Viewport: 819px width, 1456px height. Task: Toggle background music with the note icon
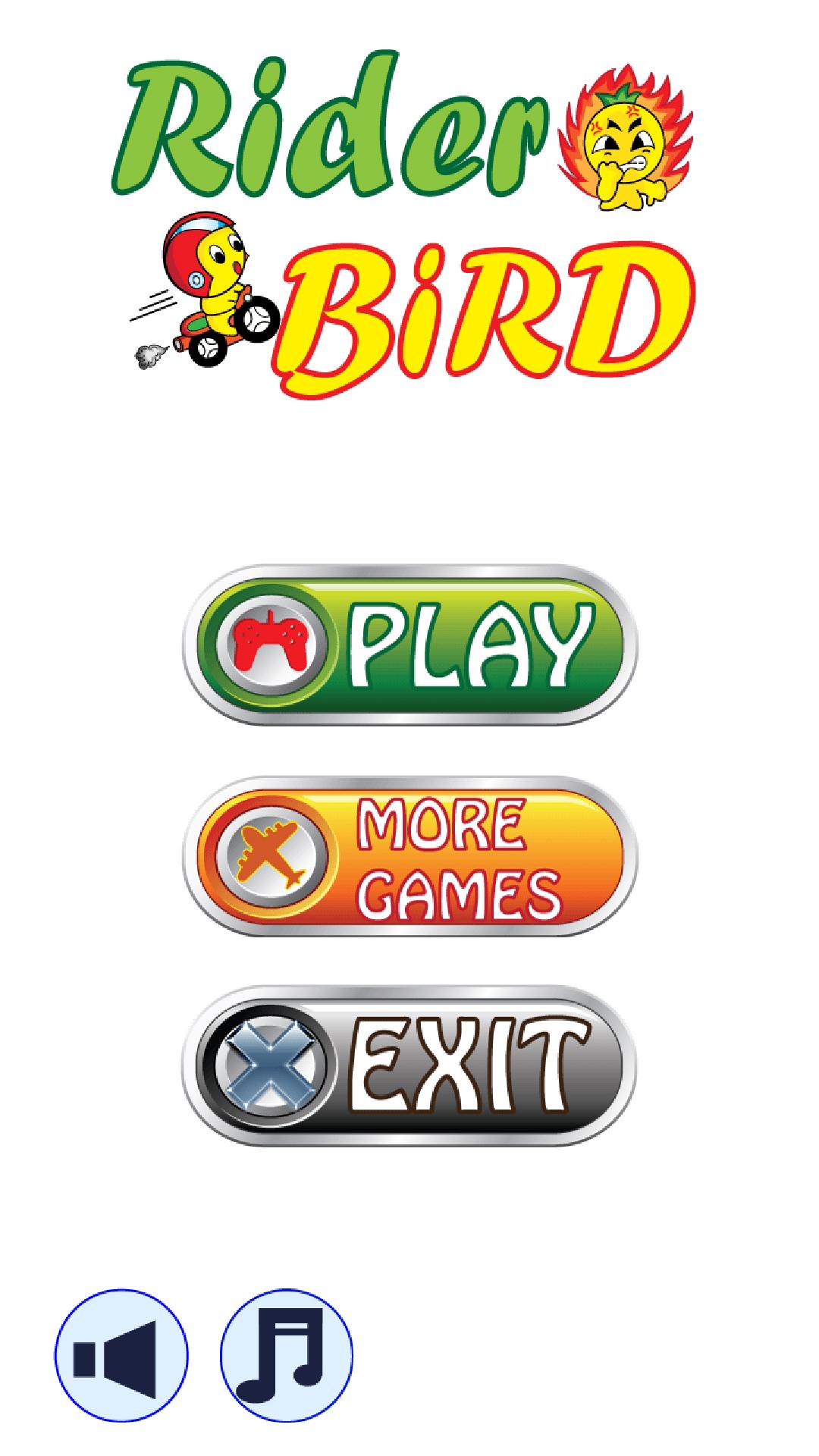pos(287,1355)
